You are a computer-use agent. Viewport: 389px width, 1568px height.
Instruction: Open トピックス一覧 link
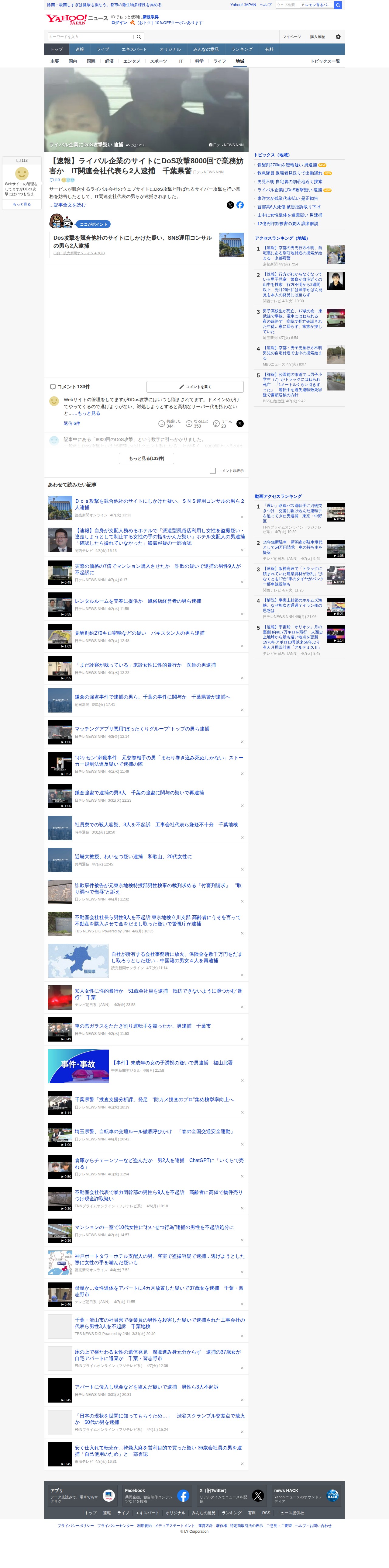click(325, 61)
